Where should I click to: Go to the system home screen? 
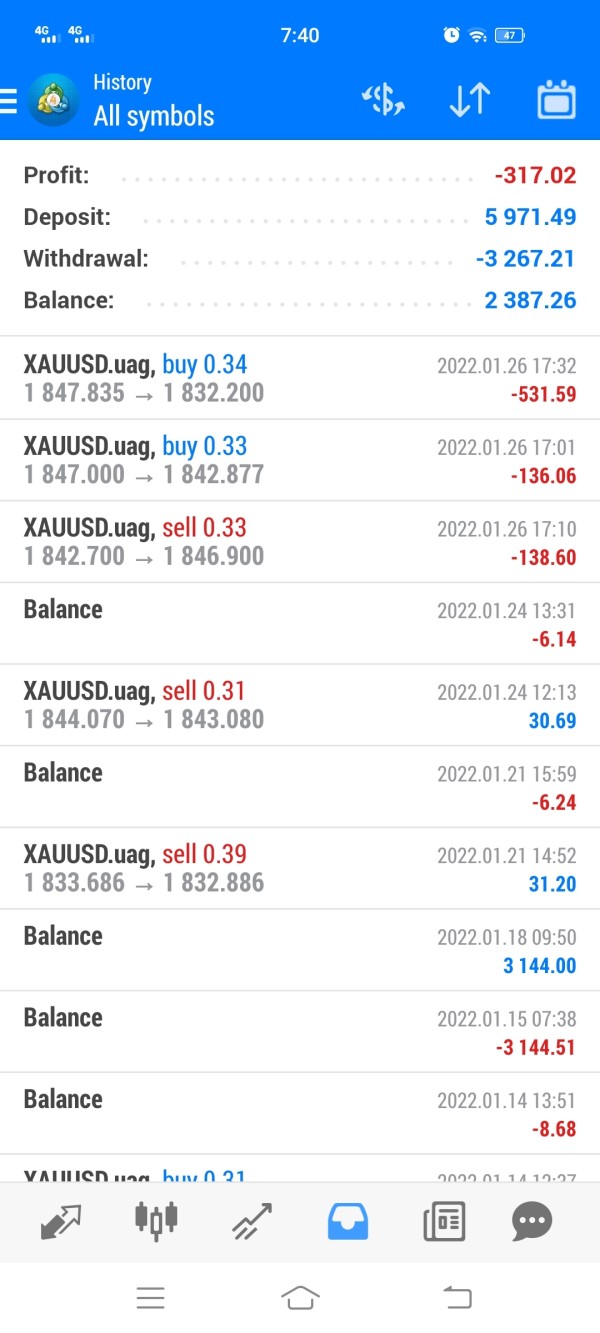300,1298
